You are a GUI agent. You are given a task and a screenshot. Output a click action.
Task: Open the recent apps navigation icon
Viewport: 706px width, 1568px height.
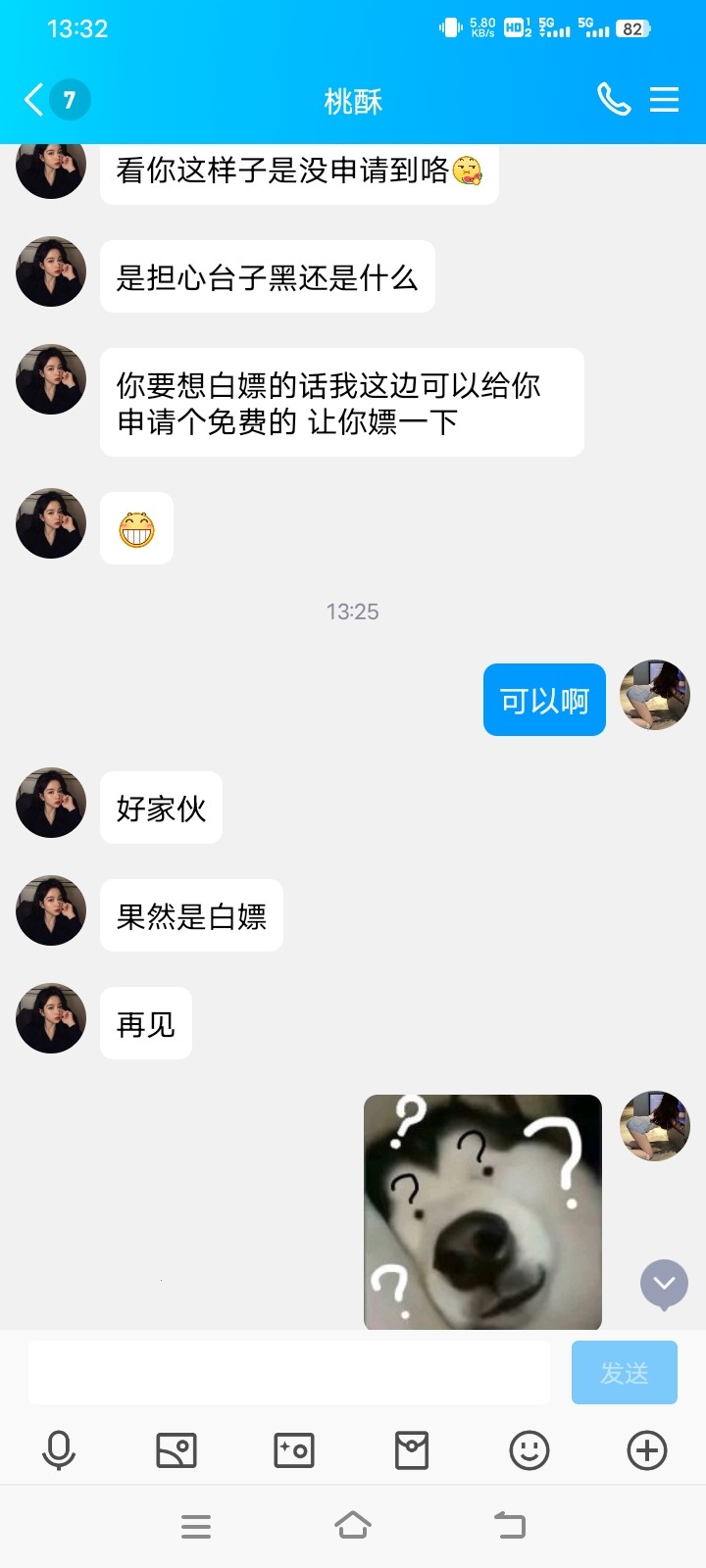[x=196, y=1525]
